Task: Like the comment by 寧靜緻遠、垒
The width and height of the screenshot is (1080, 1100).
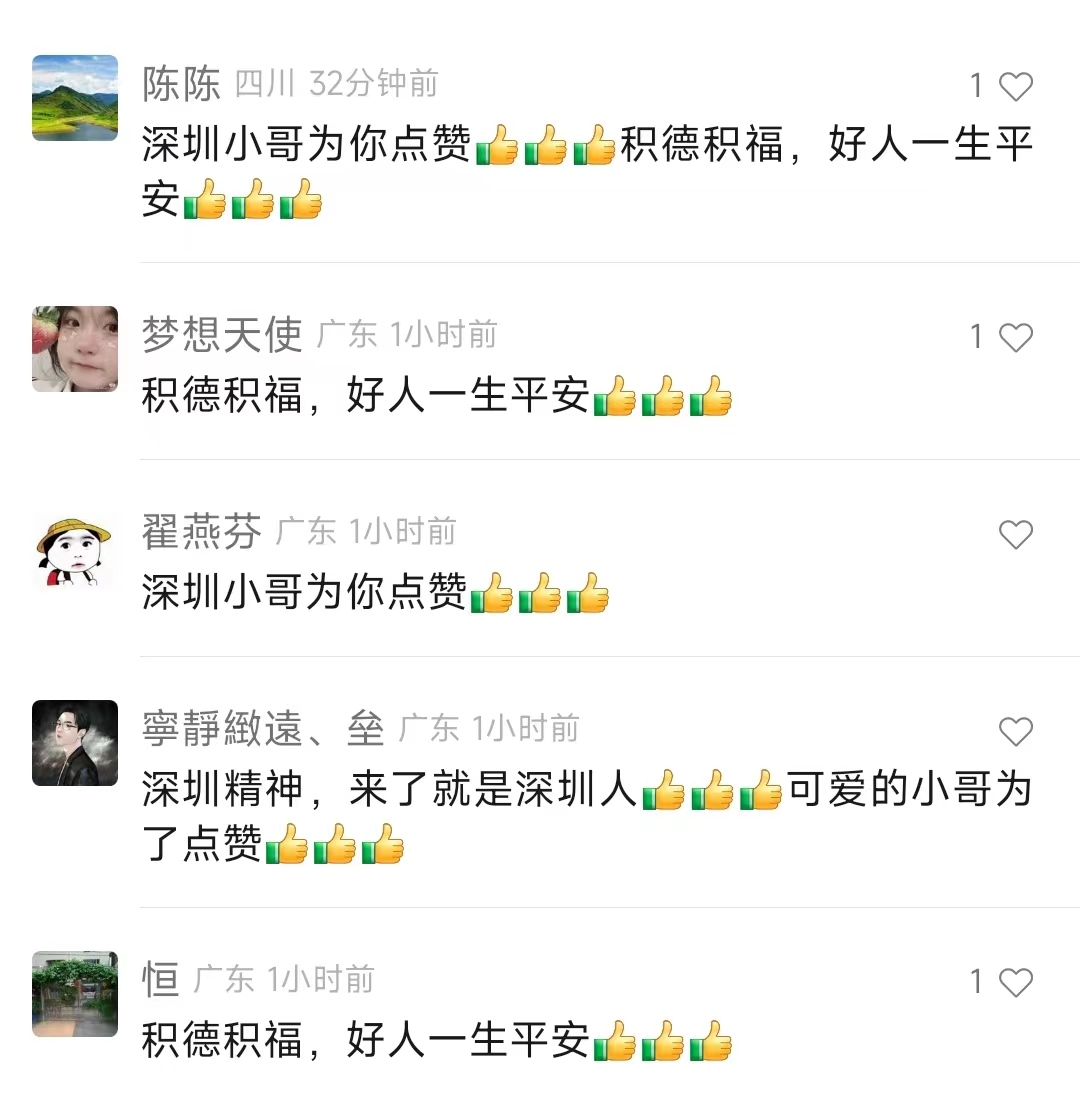Action: (x=1015, y=732)
